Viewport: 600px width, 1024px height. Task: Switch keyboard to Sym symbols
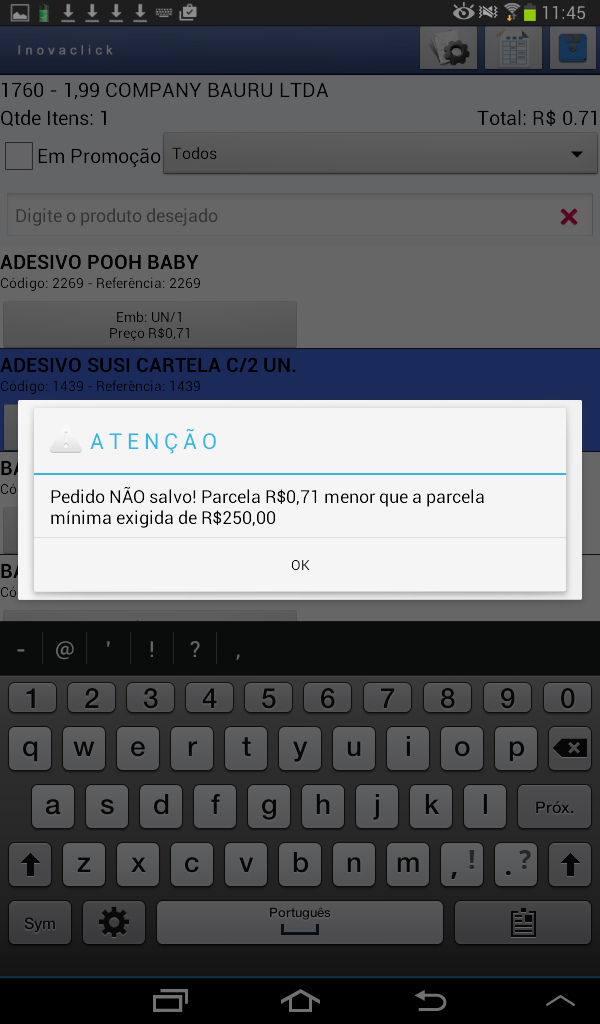click(40, 922)
